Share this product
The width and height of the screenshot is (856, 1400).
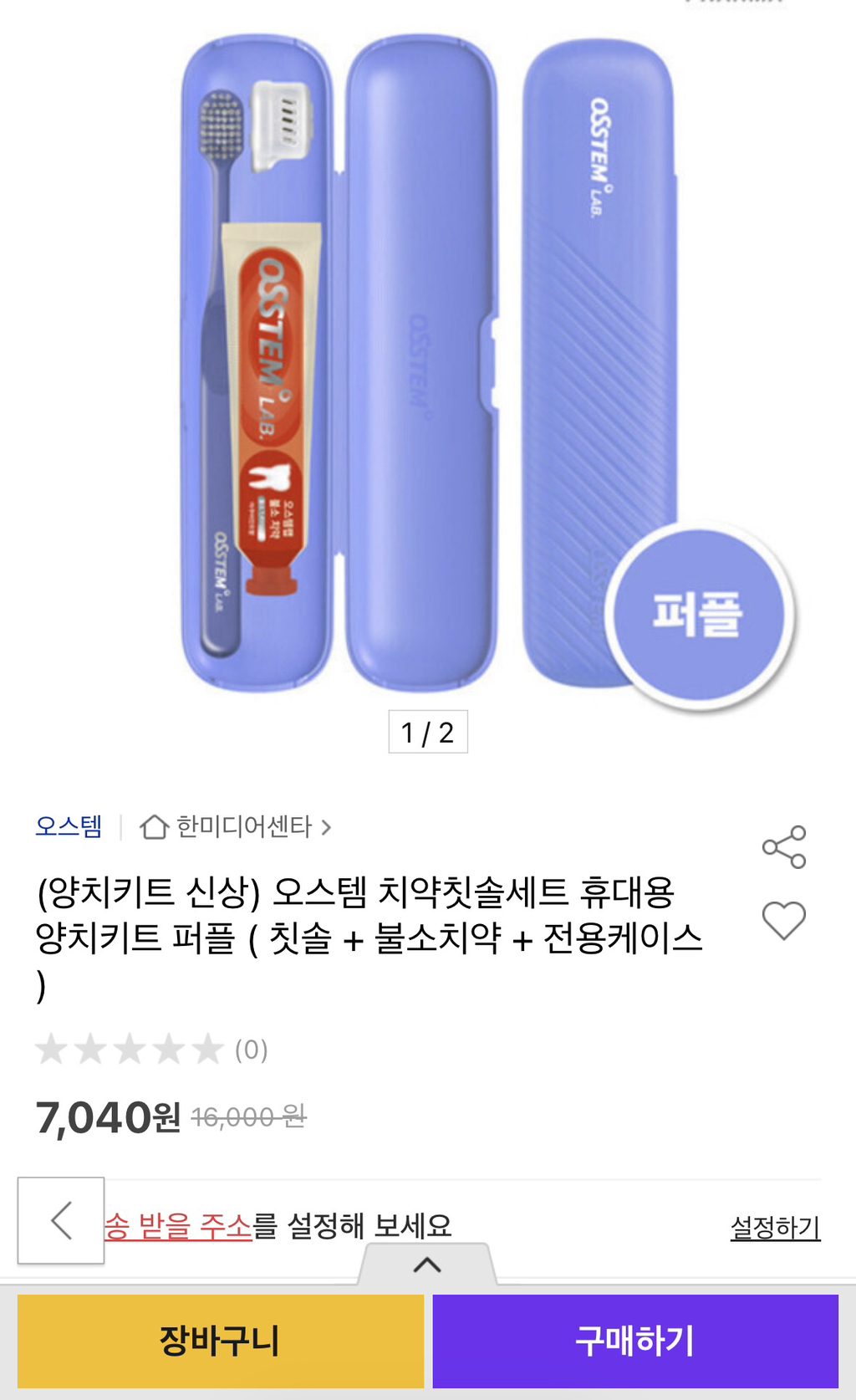pos(784,847)
